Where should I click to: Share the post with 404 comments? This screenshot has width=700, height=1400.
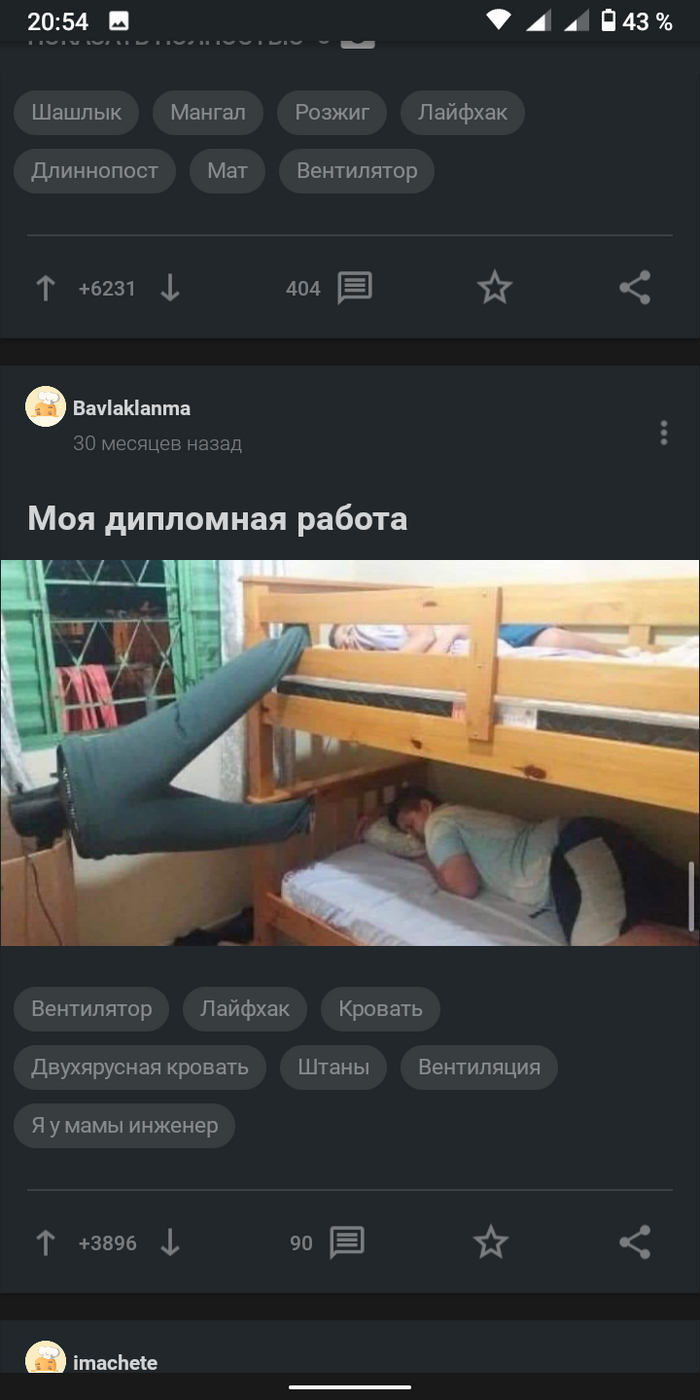(x=635, y=288)
